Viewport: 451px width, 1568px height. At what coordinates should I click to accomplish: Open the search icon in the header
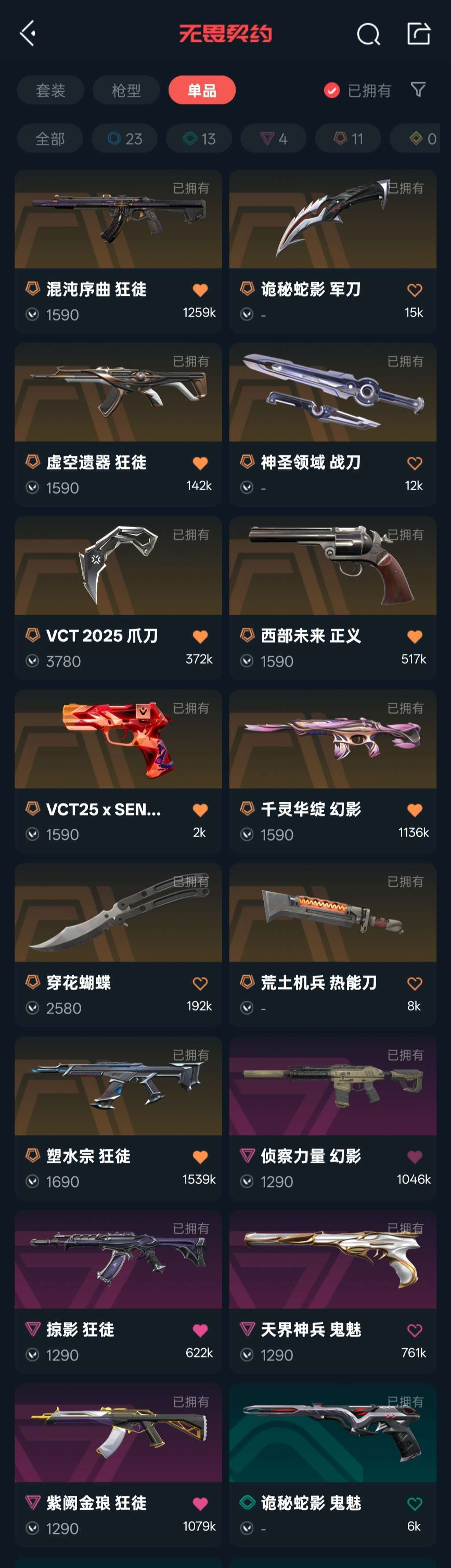368,34
